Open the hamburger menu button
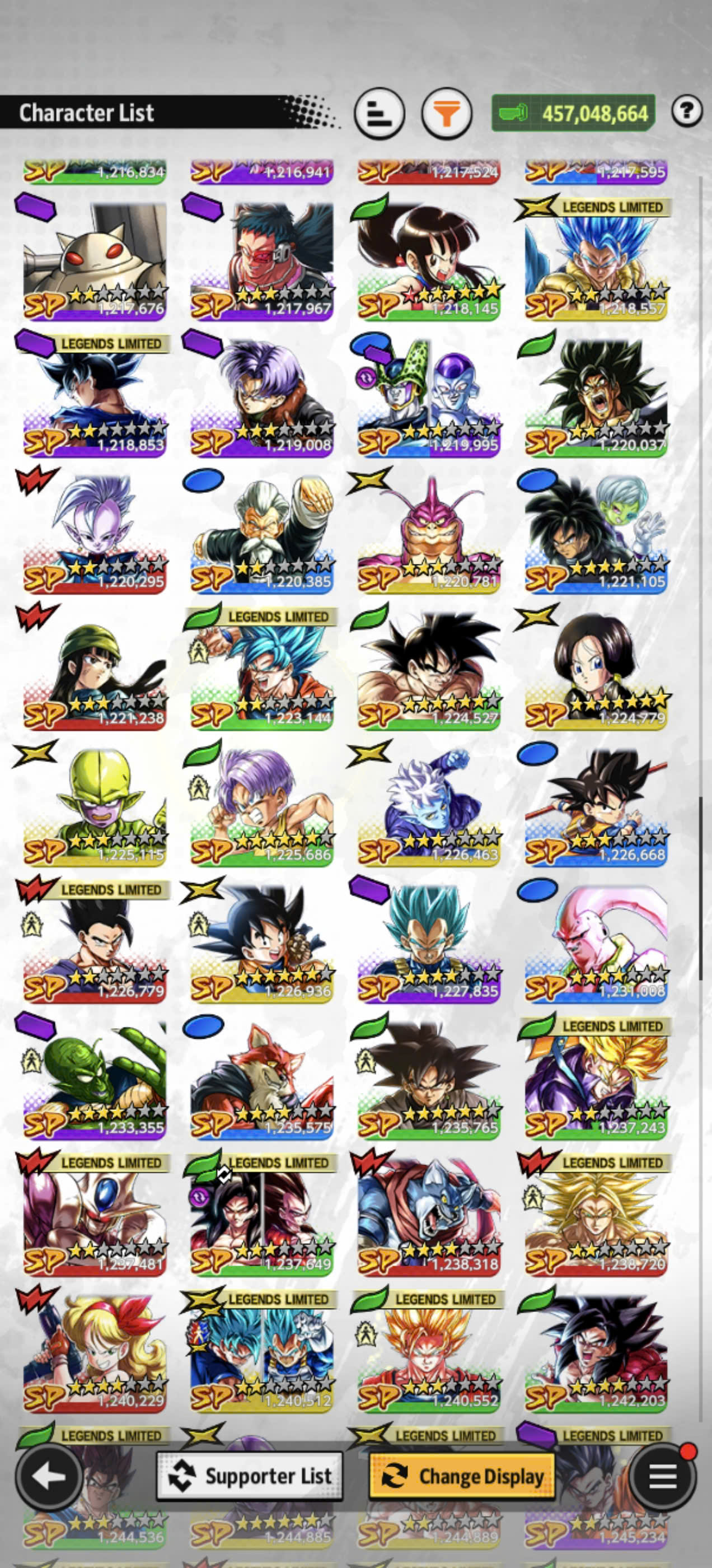The width and height of the screenshot is (712, 1568). pos(663,1476)
